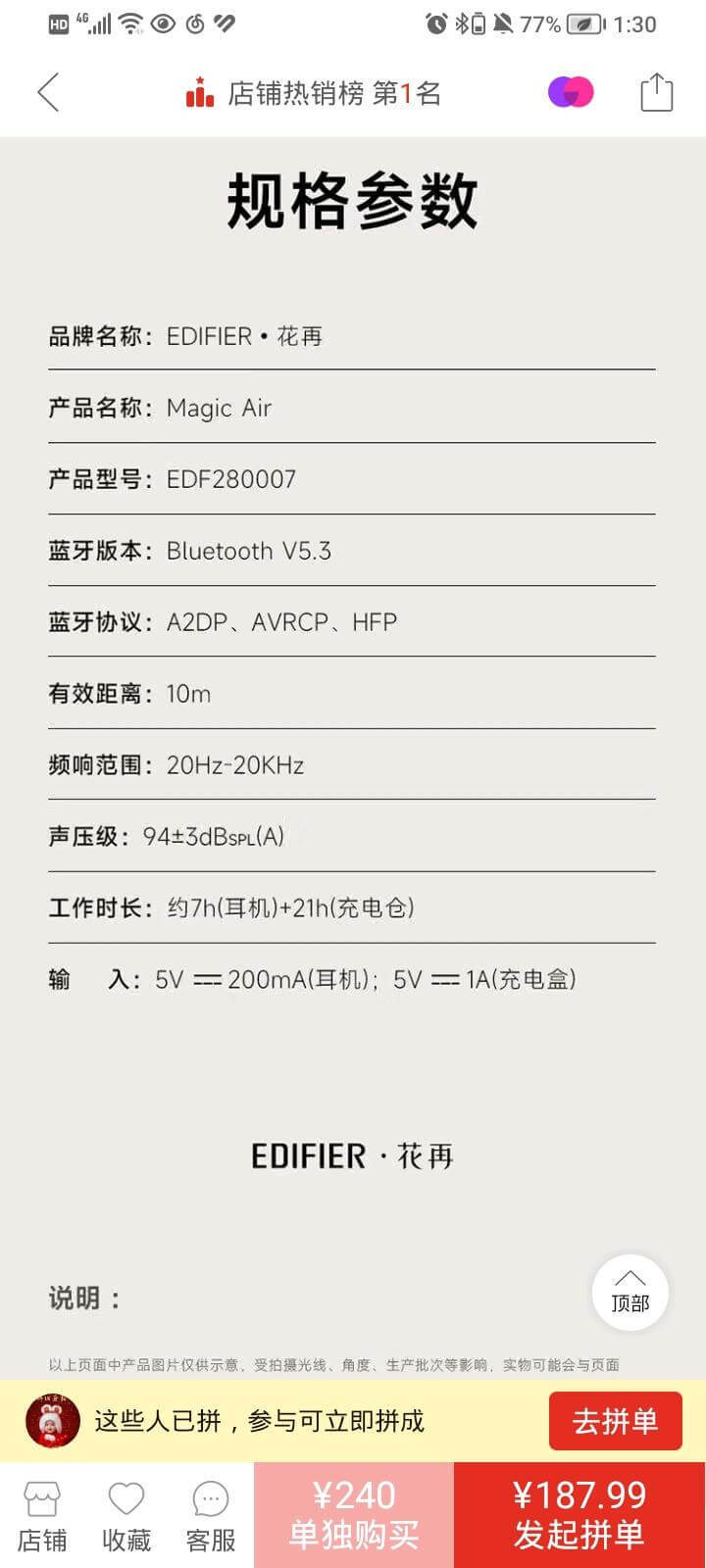Screen dimensions: 706x1568
Task: Contact 客服 customer service
Action: (x=211, y=1516)
